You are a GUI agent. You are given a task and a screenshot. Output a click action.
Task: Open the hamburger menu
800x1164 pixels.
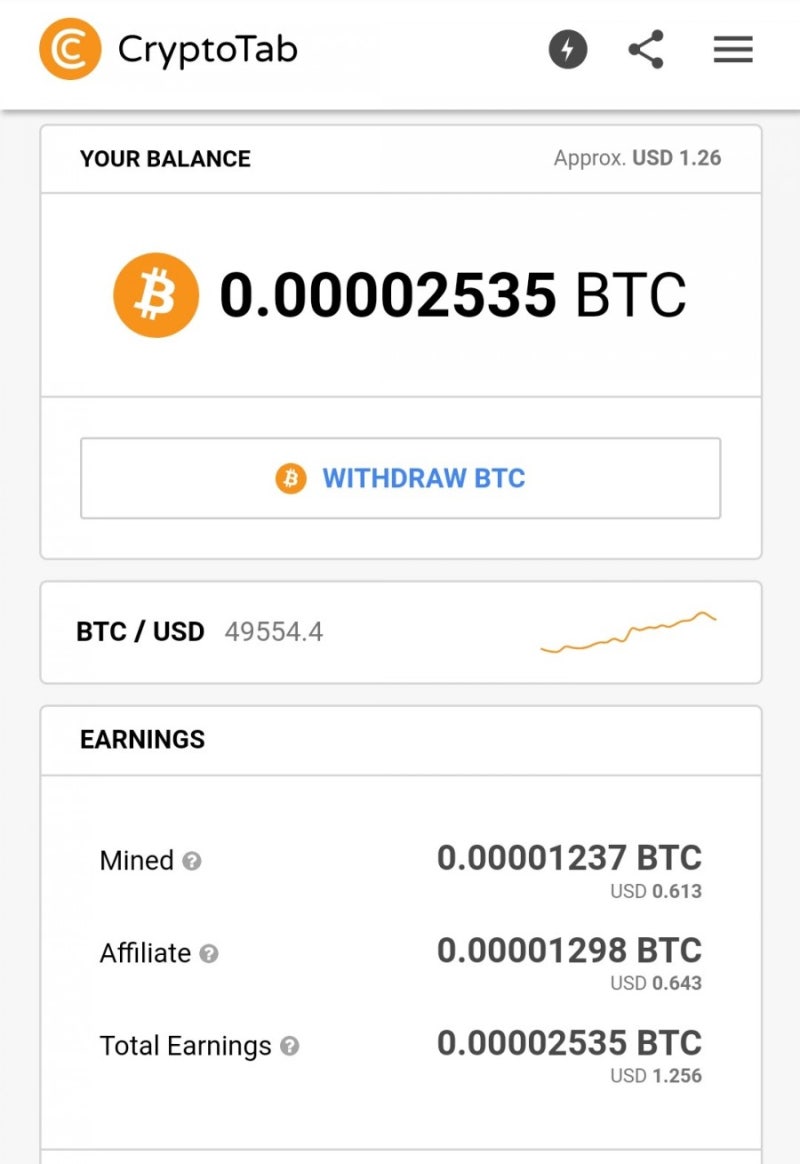[x=733, y=49]
